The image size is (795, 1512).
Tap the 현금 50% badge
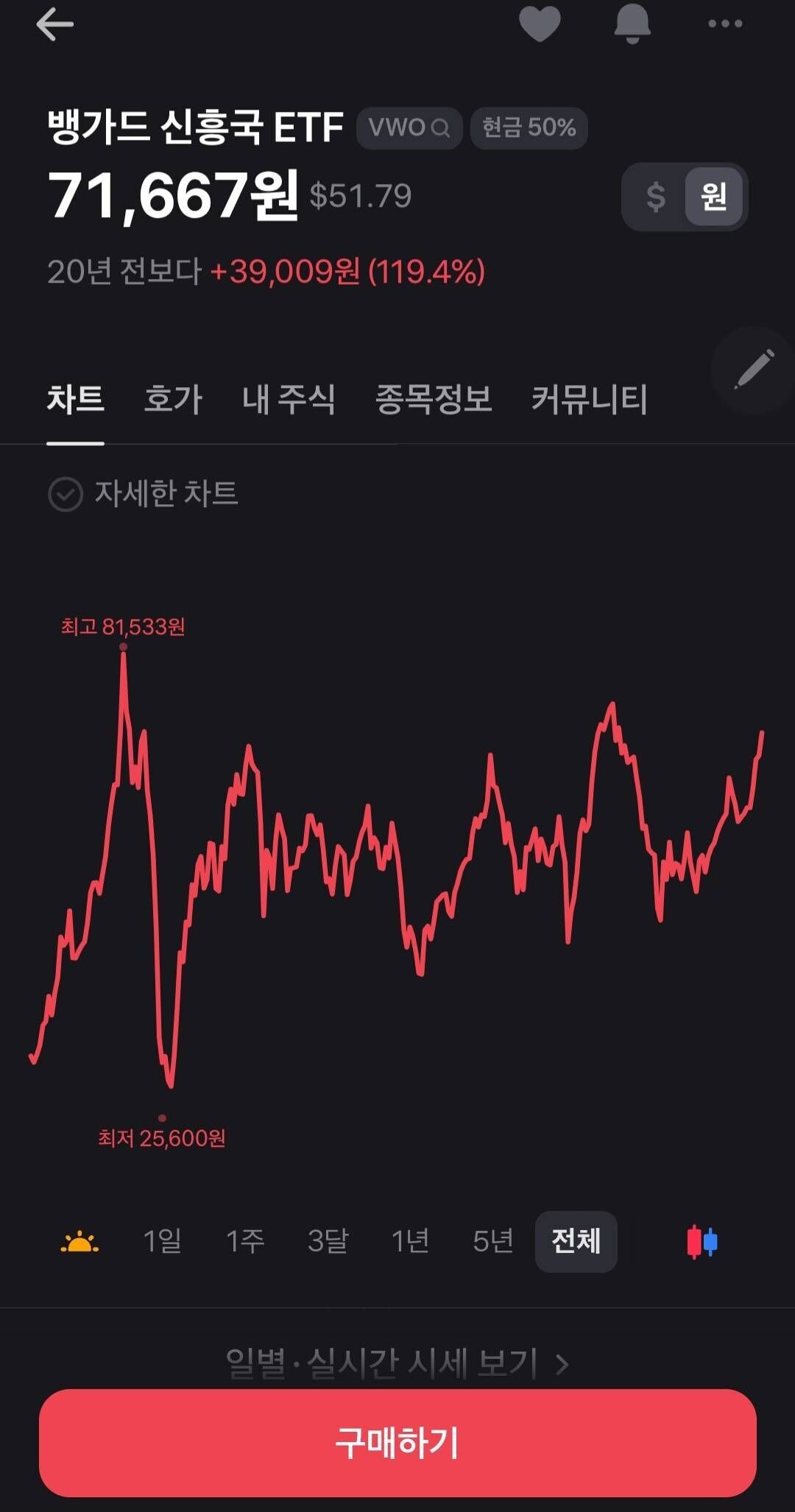click(529, 127)
